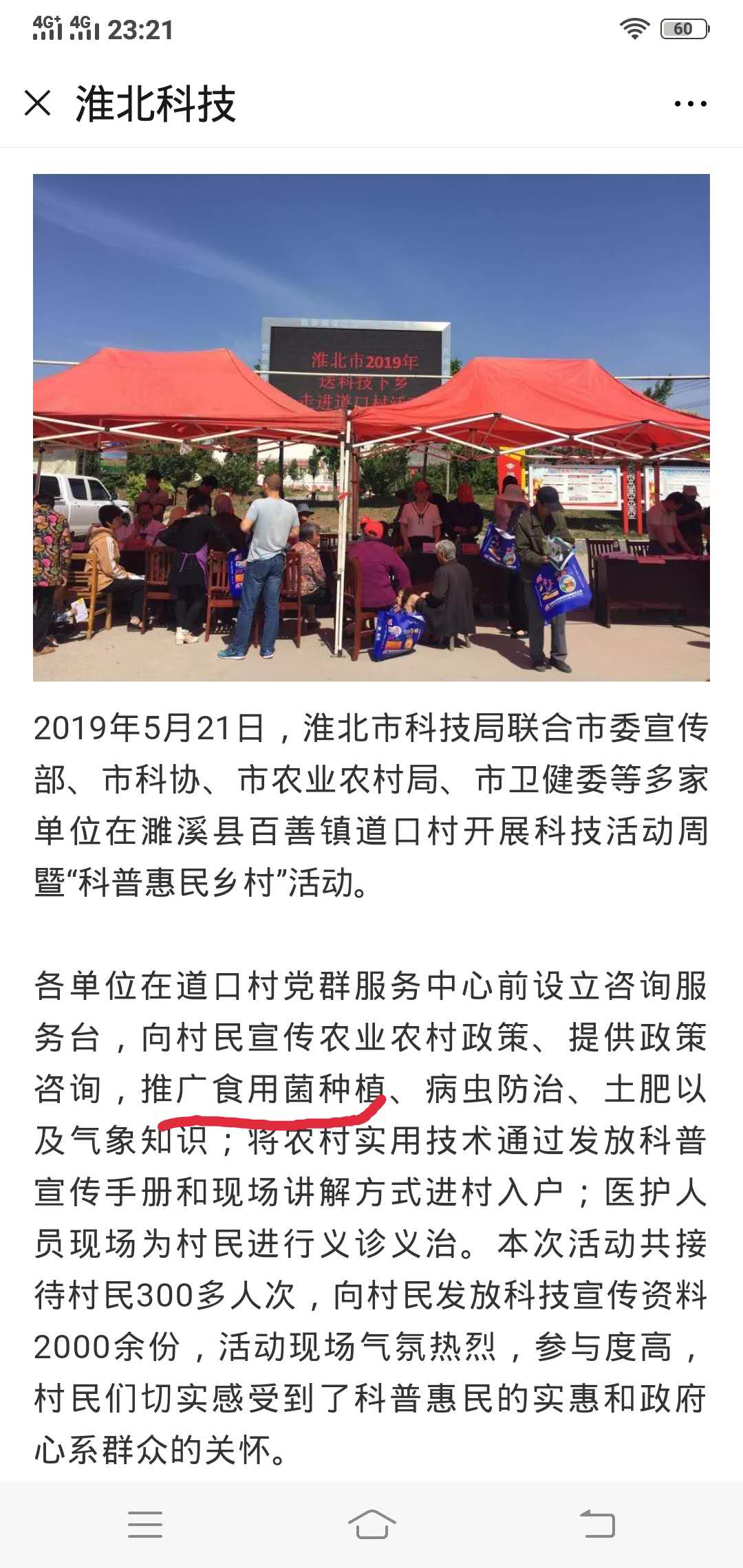
Task: Go to the home screen
Action: tap(371, 1524)
